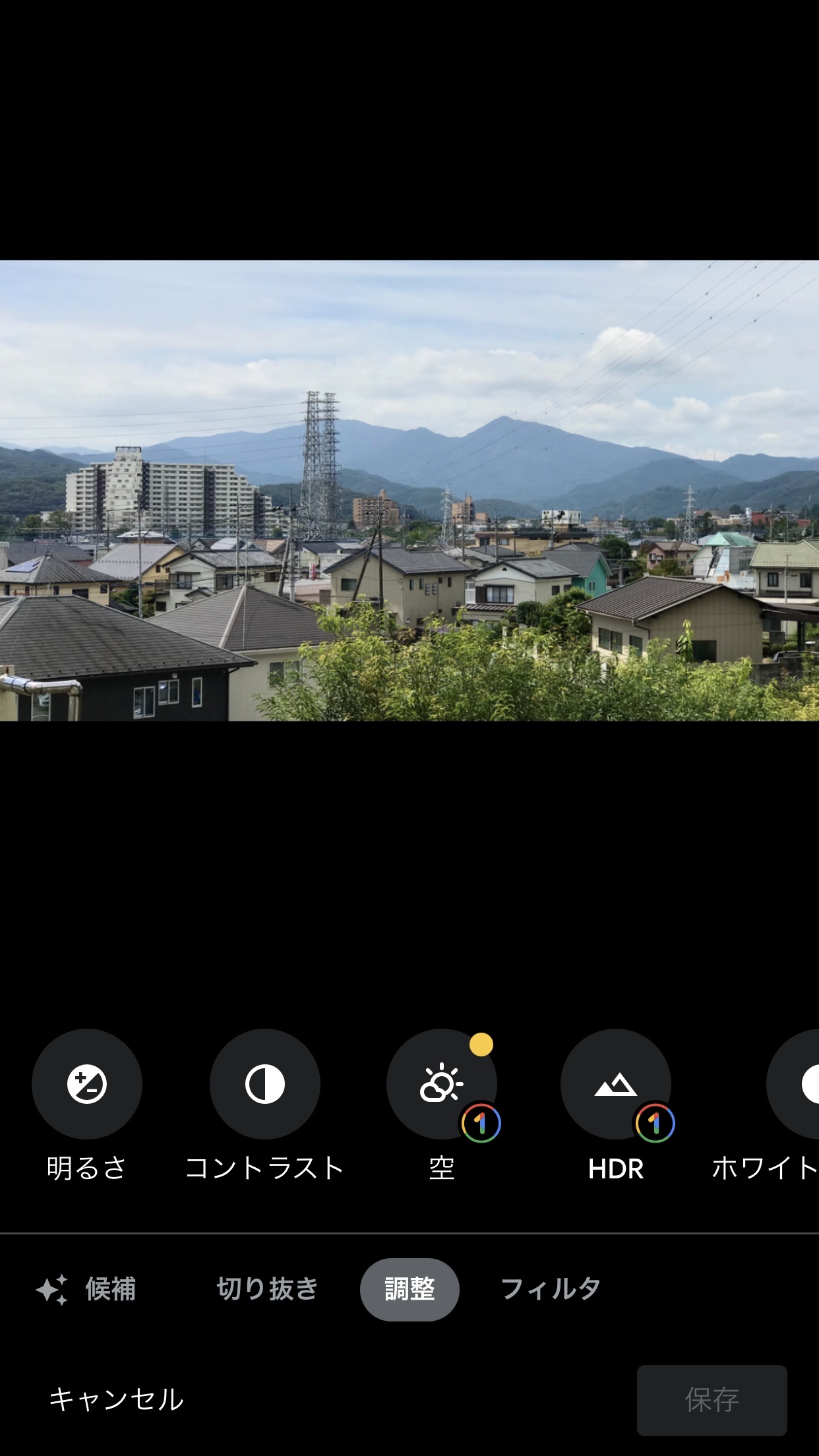Tap the 保存 save button
Viewport: 819px width, 1456px height.
pyautogui.click(x=712, y=1400)
